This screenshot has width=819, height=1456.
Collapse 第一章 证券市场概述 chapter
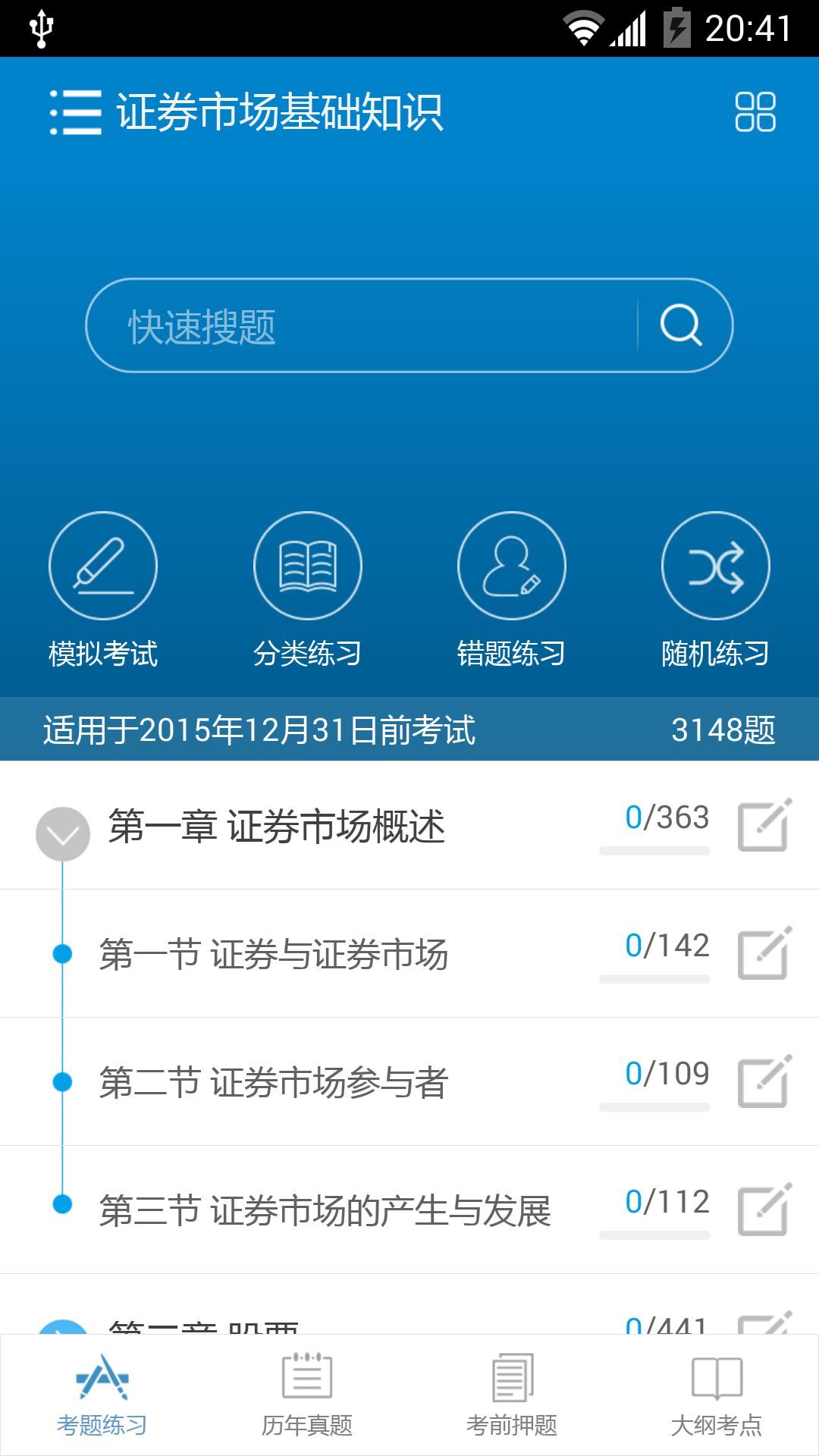click(63, 833)
